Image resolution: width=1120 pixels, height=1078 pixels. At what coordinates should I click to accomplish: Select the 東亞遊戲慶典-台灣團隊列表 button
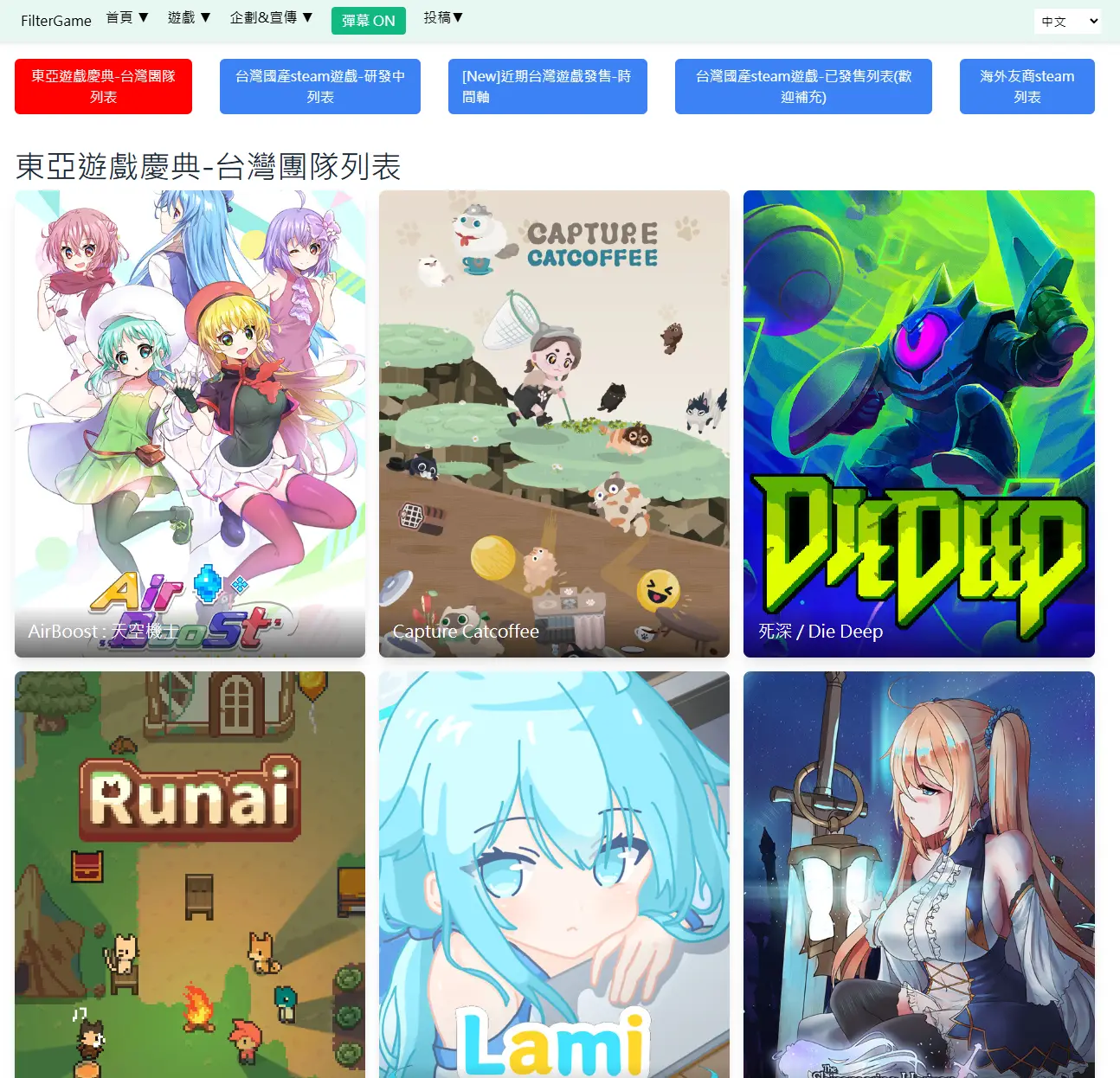tap(103, 87)
